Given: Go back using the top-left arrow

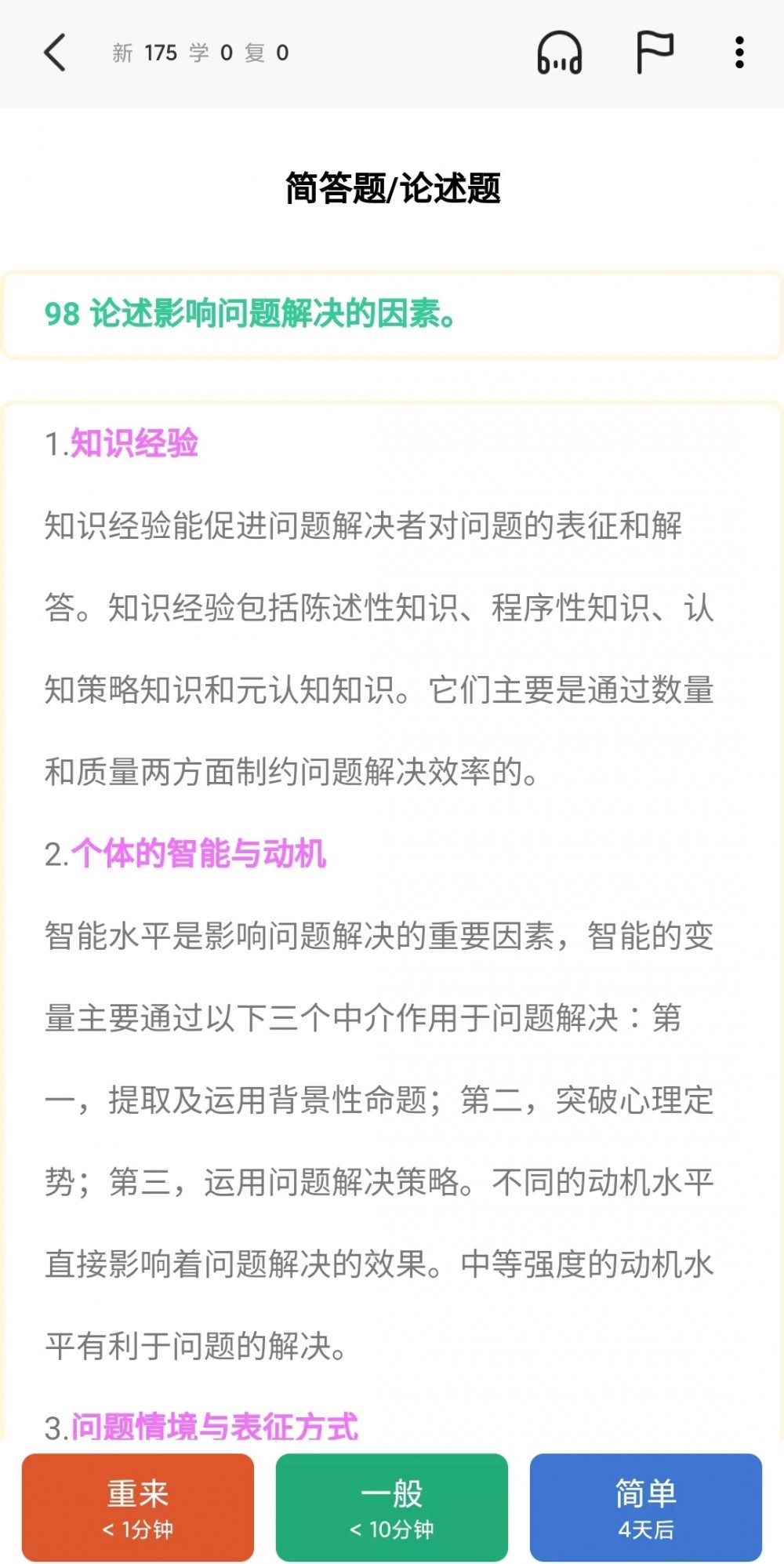Looking at the screenshot, I should click(55, 53).
